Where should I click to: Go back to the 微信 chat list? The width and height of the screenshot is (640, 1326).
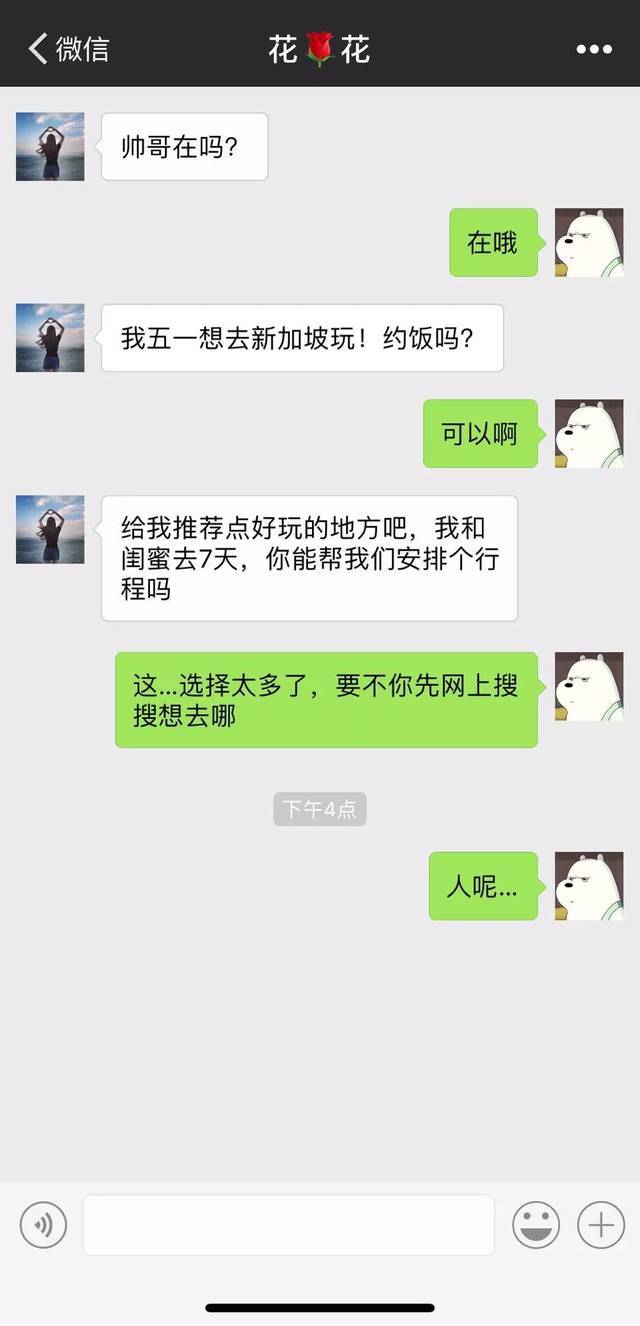(x=68, y=48)
